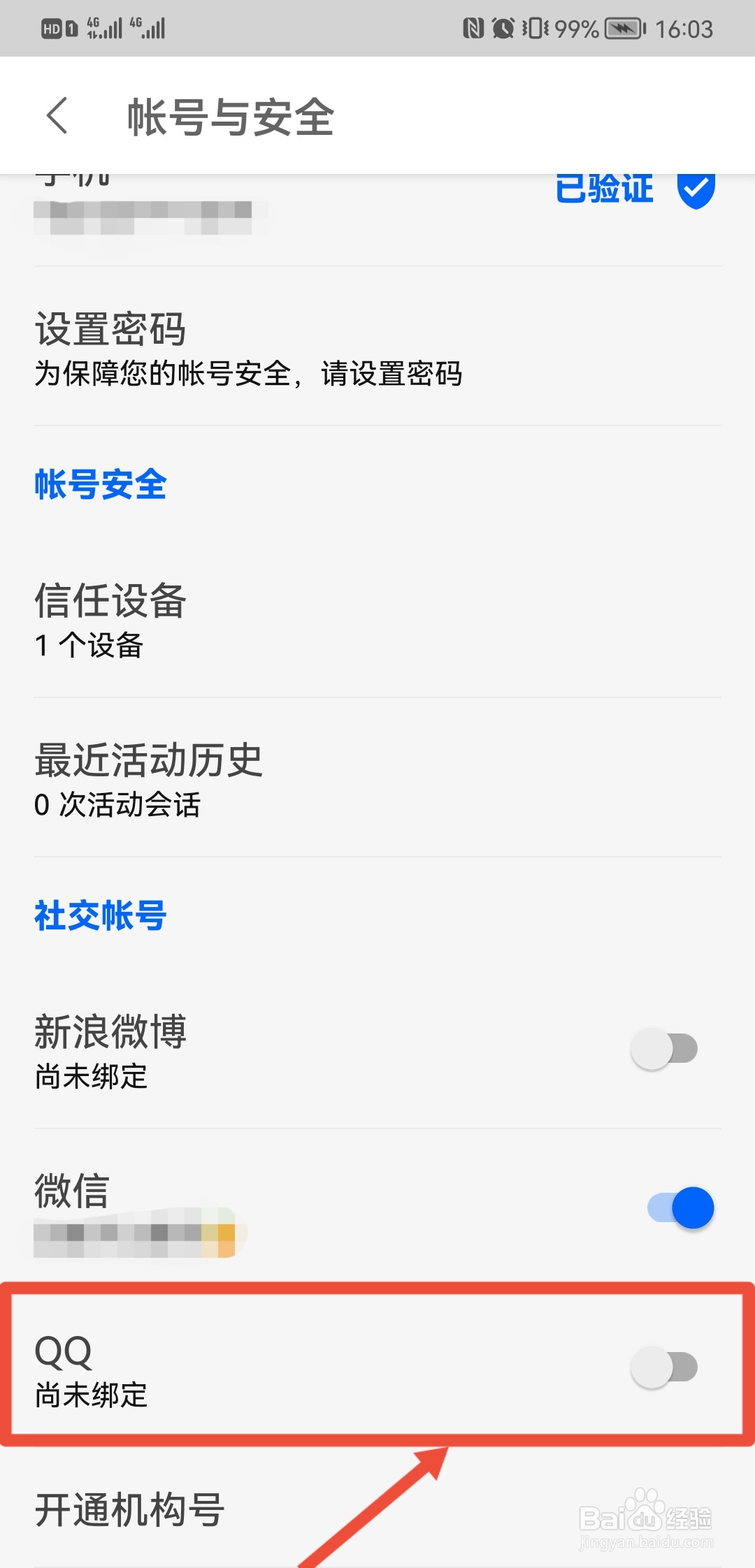Image resolution: width=755 pixels, height=1568 pixels.
Task: Click the back arrow to leave 帐号与安全
Action: pos(56,115)
